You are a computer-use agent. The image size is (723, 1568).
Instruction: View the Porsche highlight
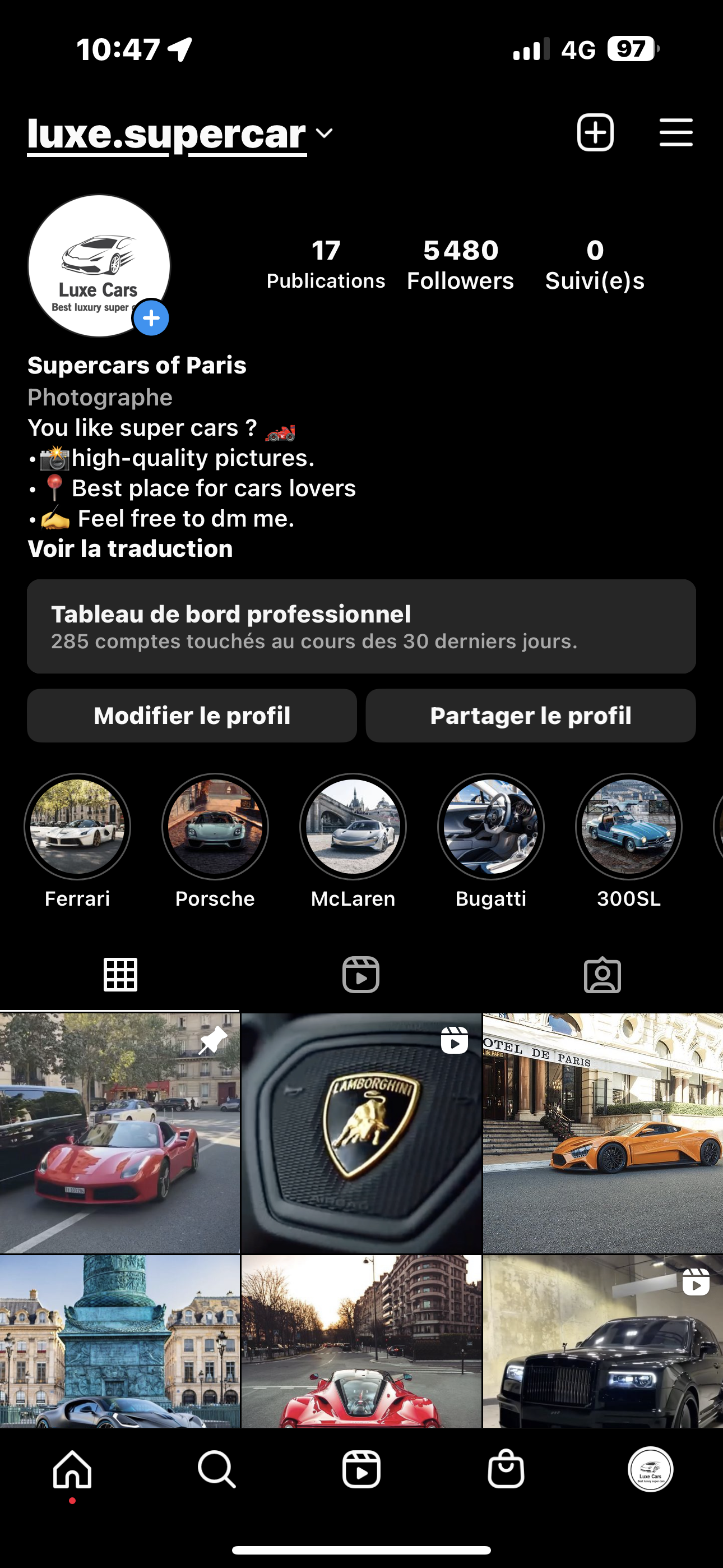point(215,827)
